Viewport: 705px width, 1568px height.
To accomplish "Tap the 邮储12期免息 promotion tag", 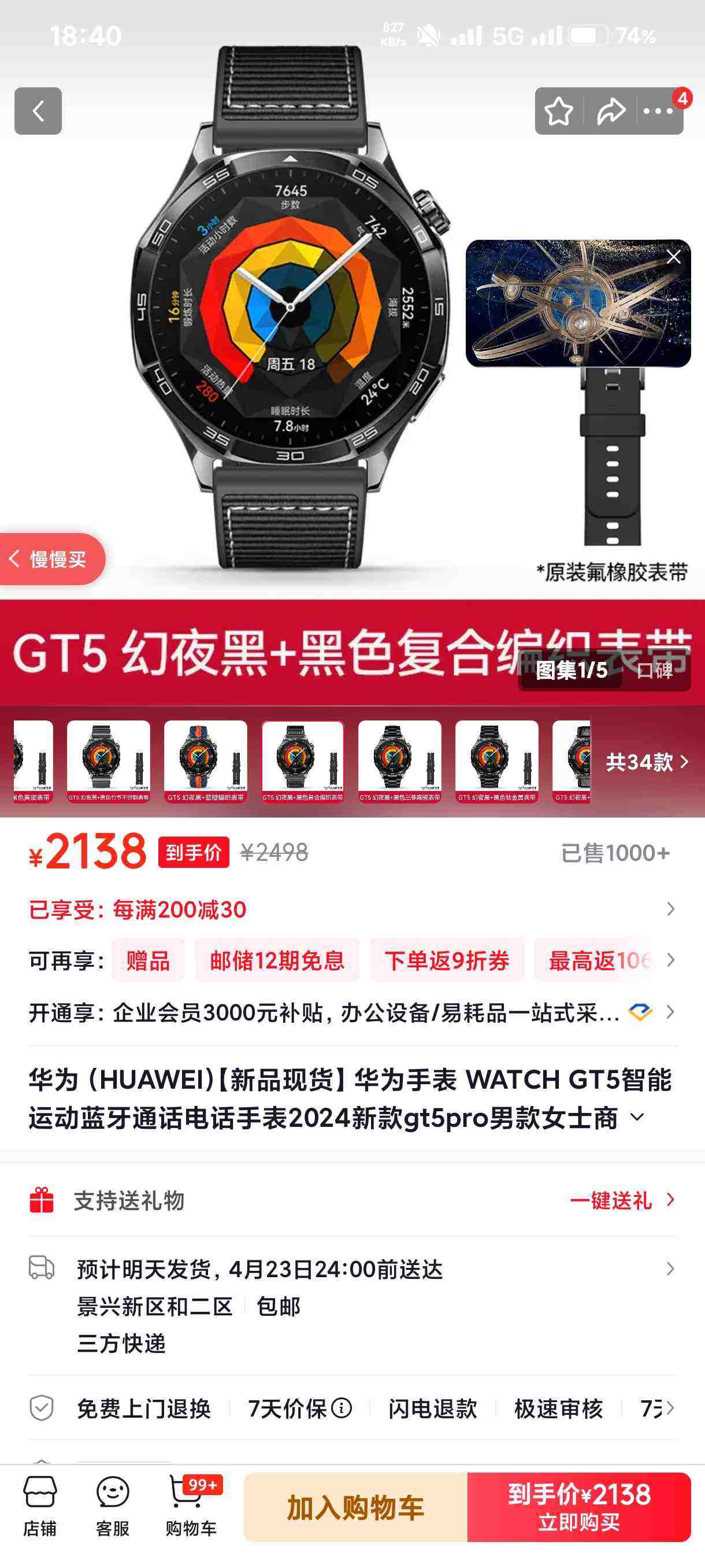I will 278,960.
